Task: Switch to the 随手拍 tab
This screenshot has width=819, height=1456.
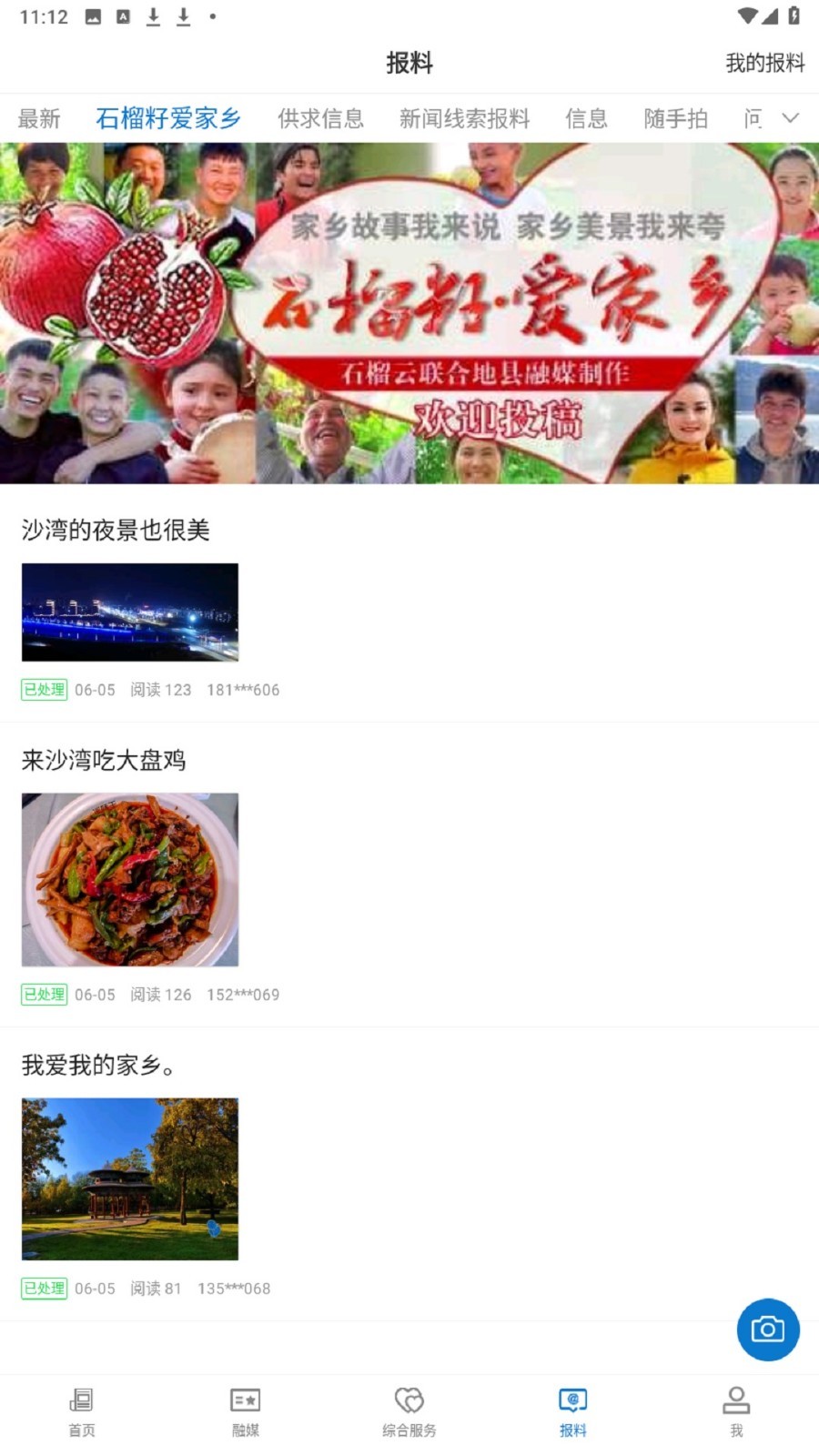Action: pos(675,118)
